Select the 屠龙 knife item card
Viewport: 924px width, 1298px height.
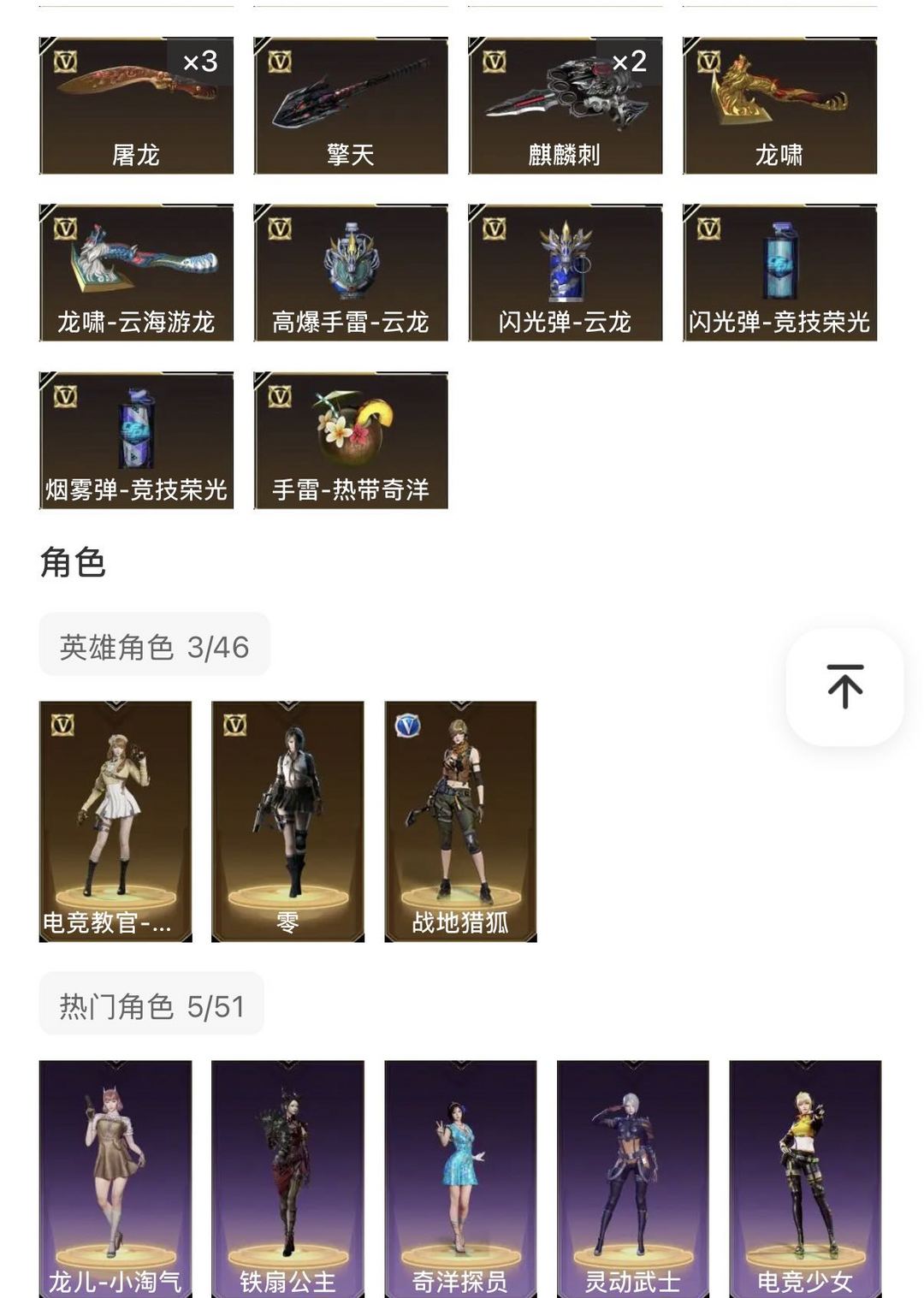tap(137, 103)
